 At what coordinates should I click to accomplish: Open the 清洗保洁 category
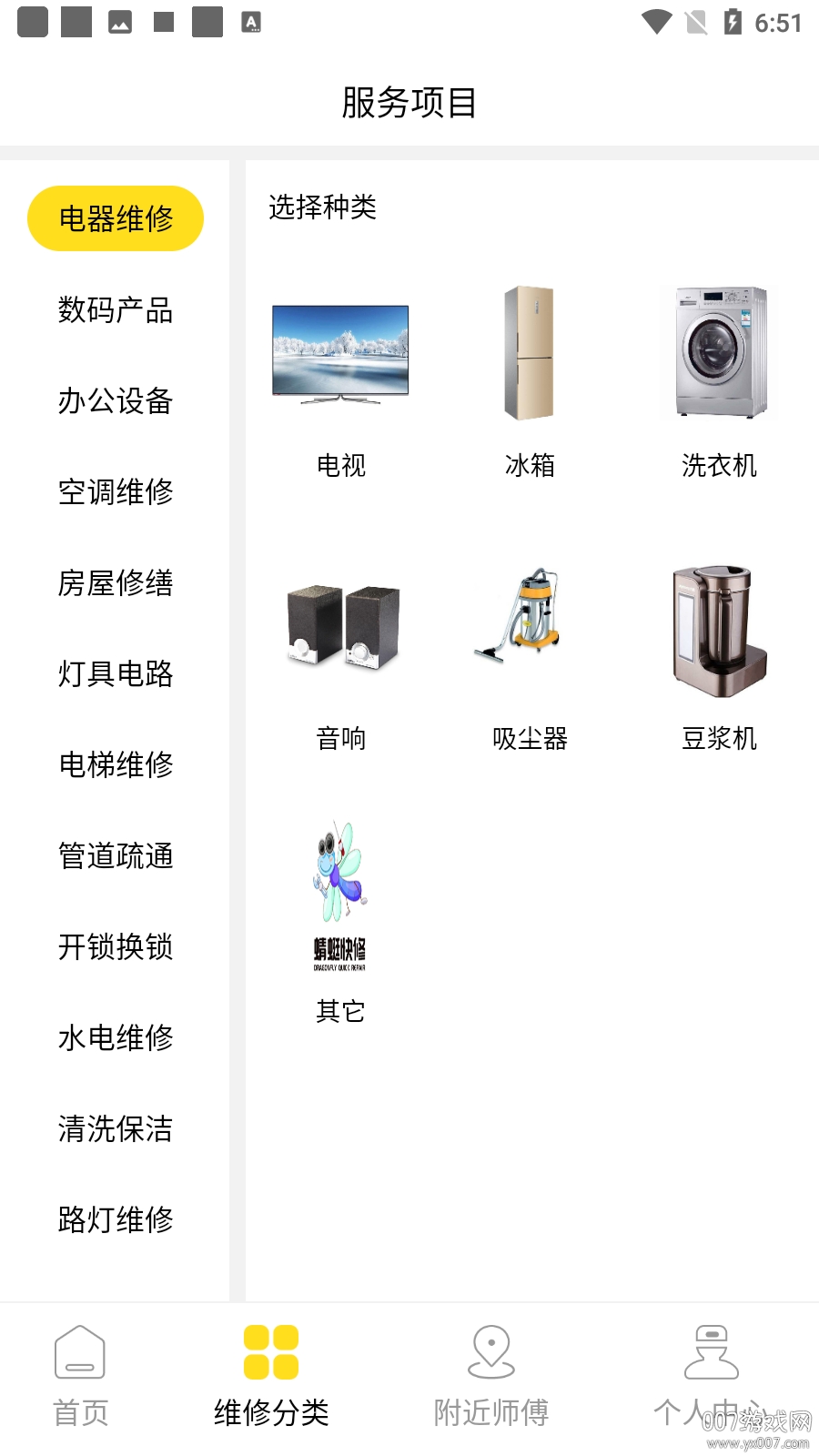pyautogui.click(x=116, y=1128)
